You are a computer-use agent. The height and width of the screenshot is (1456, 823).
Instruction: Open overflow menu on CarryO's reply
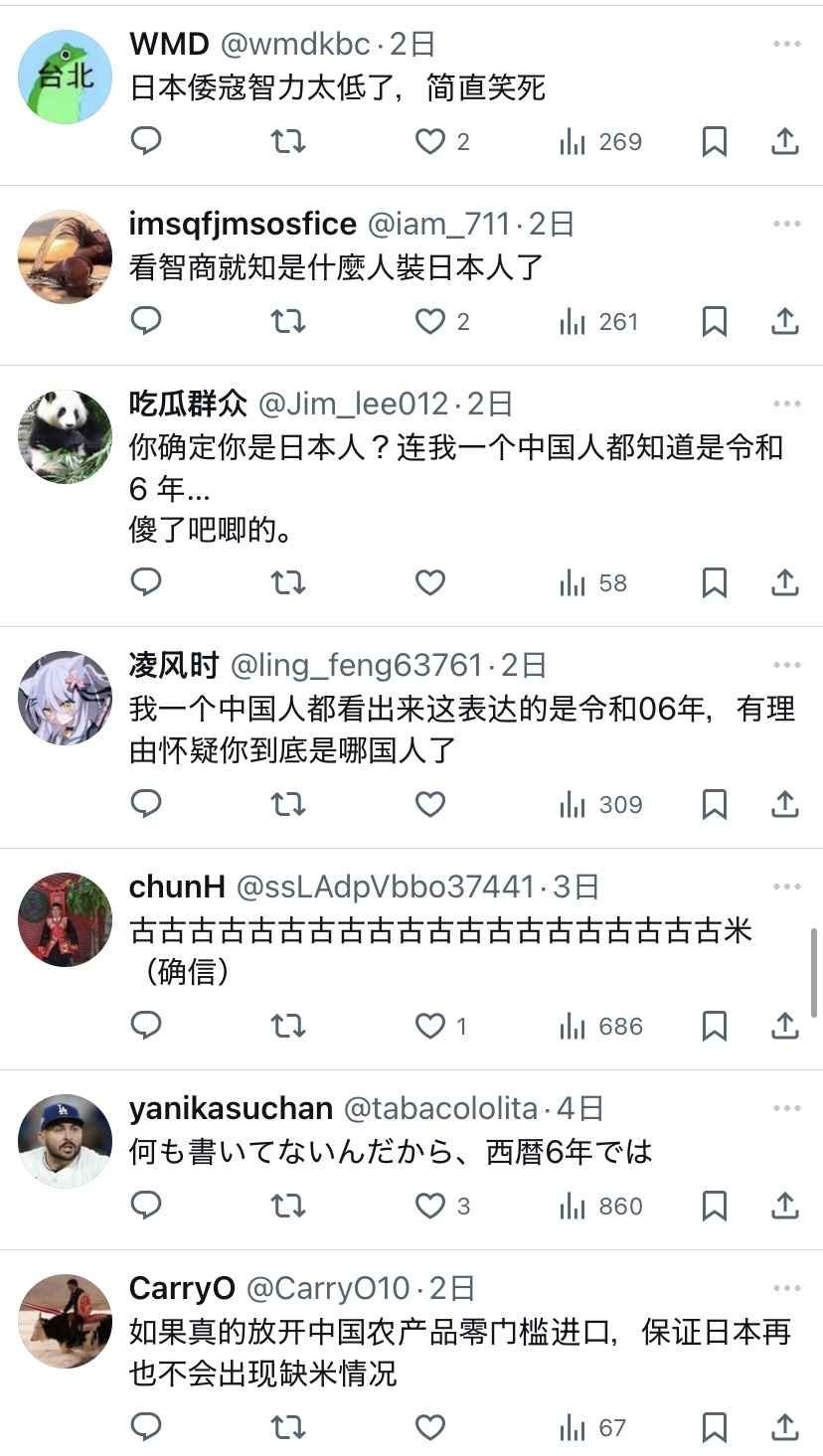click(x=786, y=1289)
